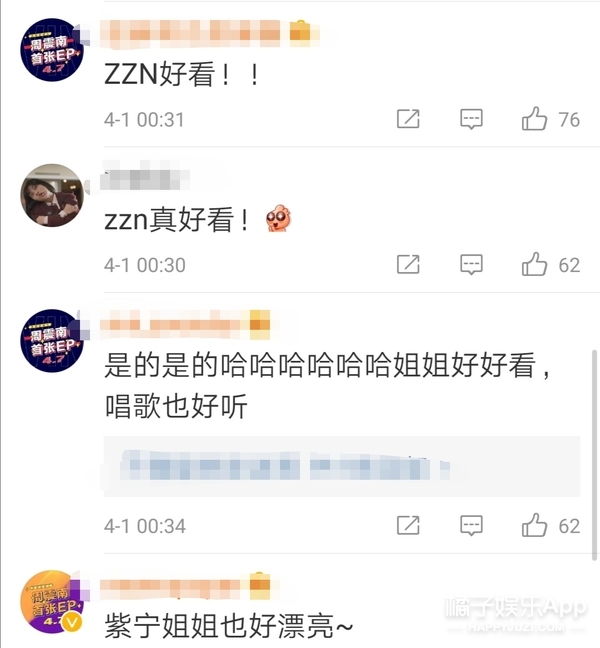Open avatar of '紫宁姐姐也好漂亮~' commenter
This screenshot has width=600, height=648.
point(52,604)
